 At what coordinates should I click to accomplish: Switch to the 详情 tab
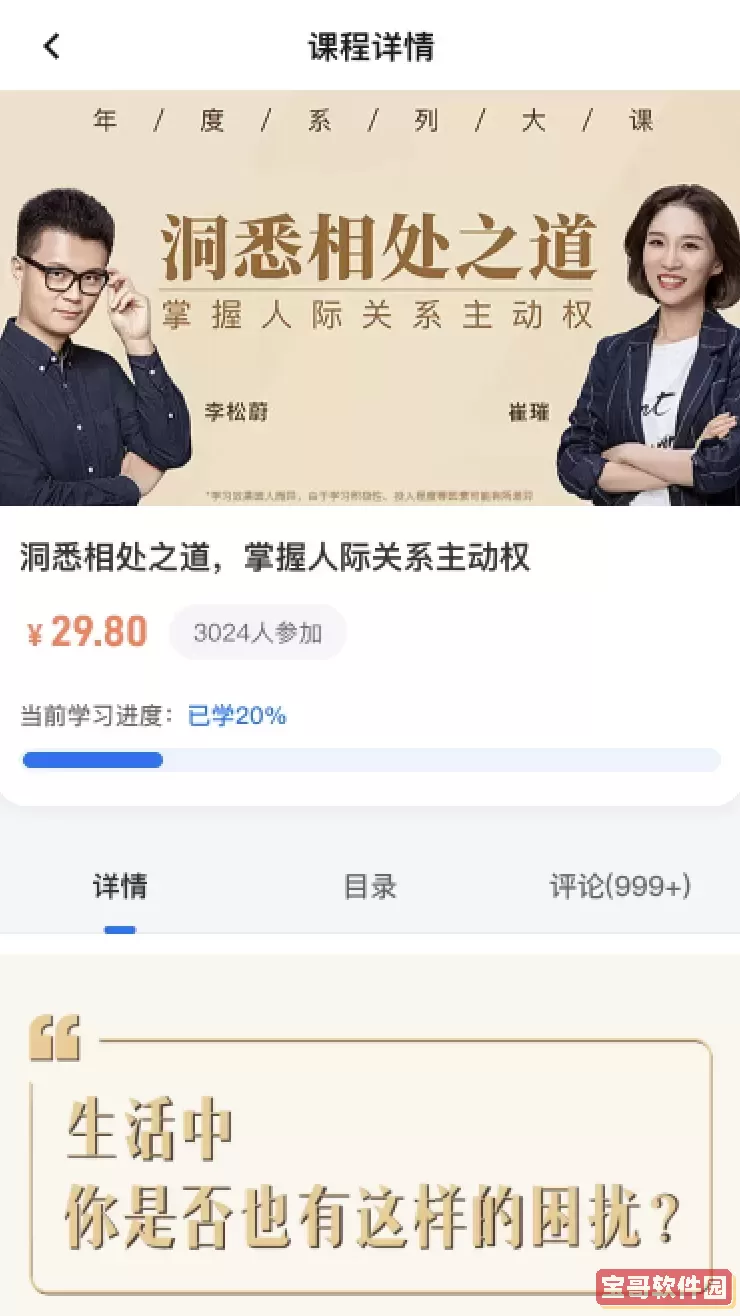[120, 887]
